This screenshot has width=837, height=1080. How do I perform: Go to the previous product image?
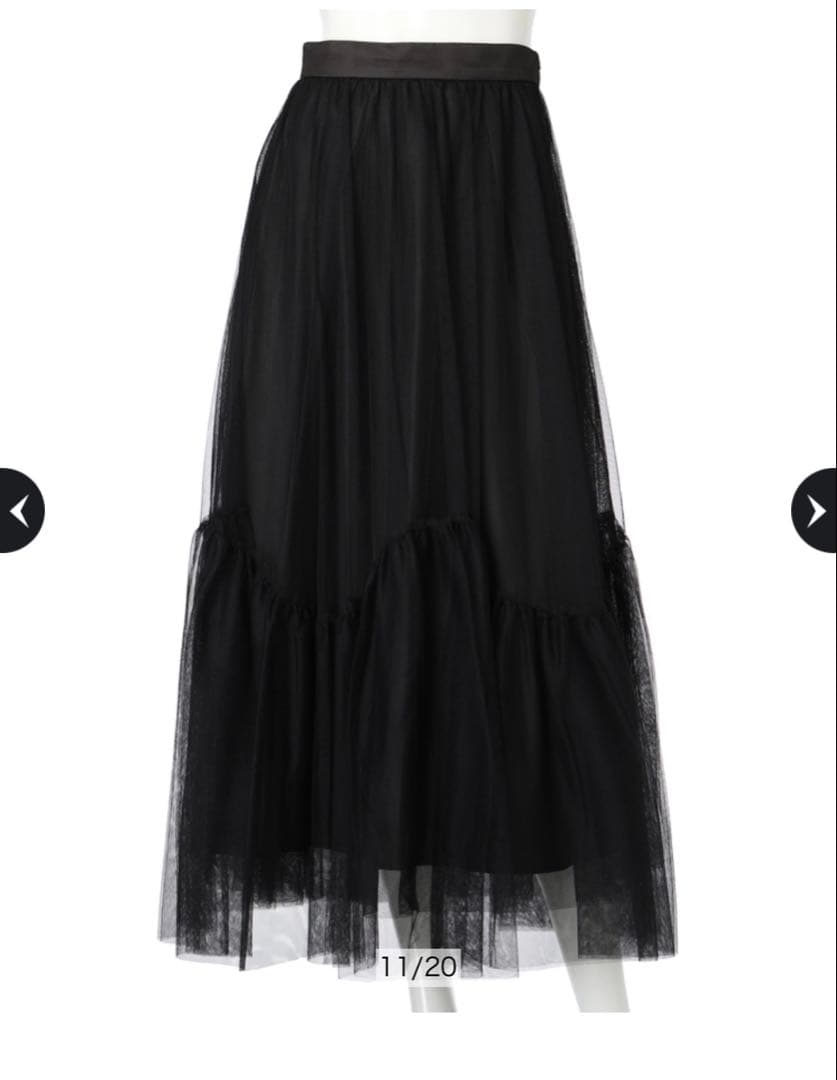[x=20, y=511]
